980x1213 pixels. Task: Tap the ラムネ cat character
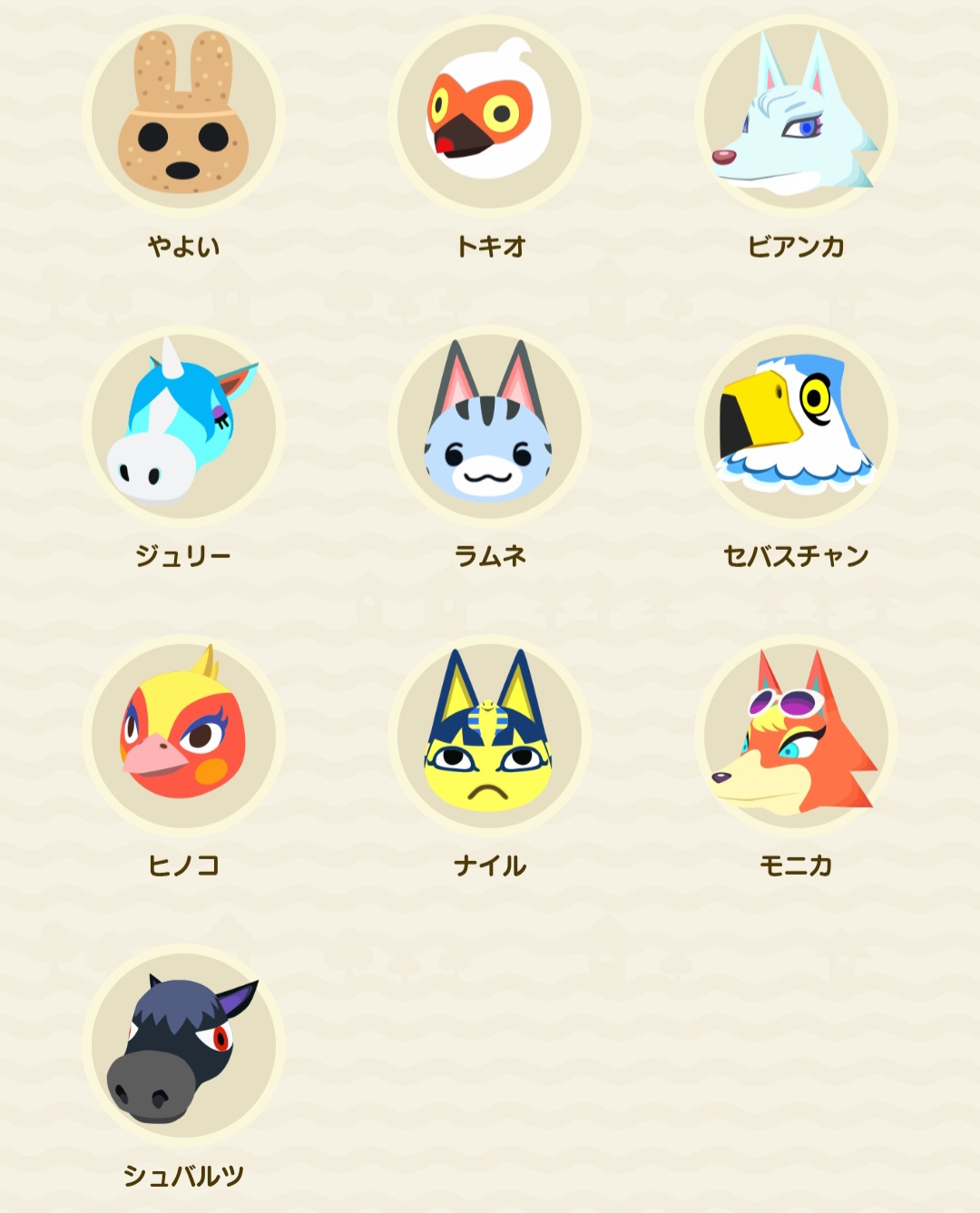[490, 426]
